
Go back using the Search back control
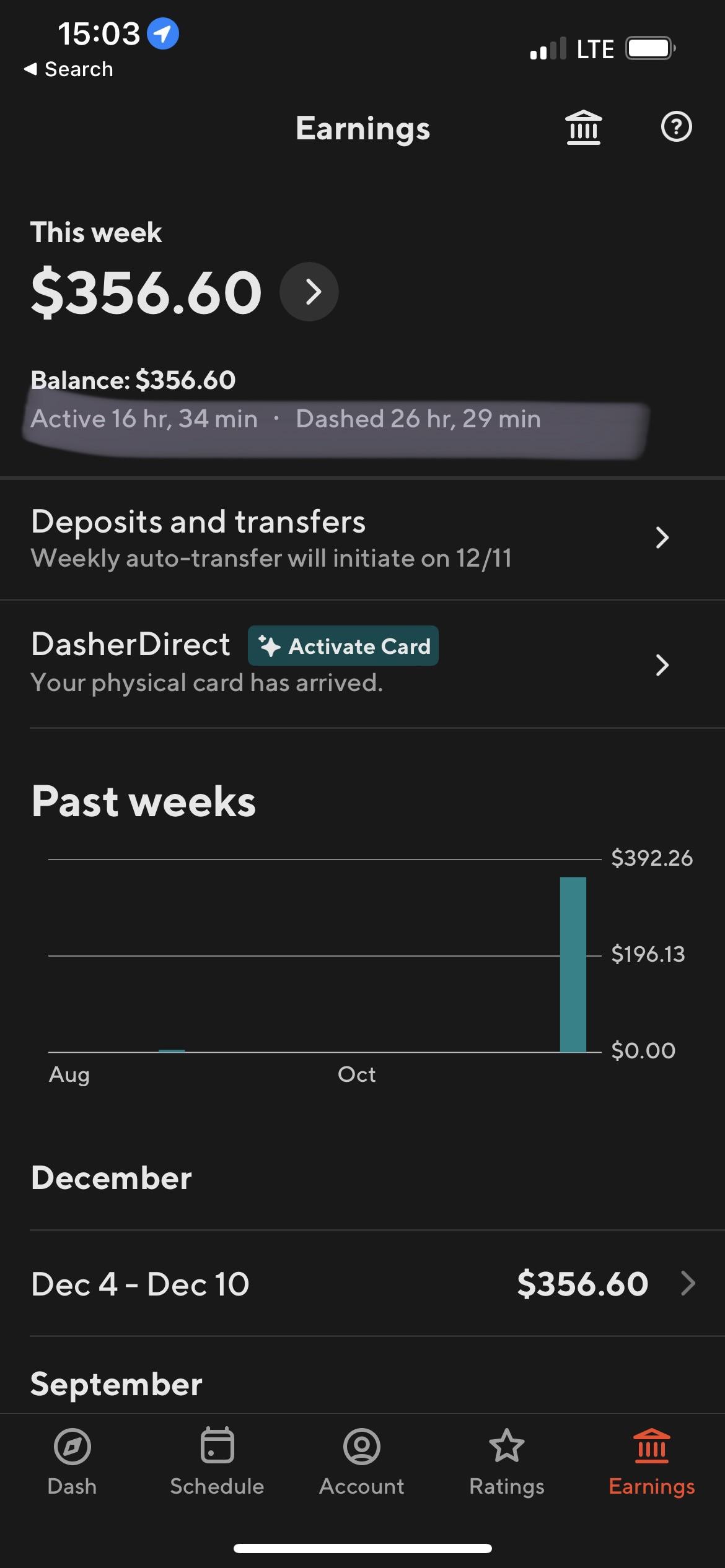click(x=67, y=69)
